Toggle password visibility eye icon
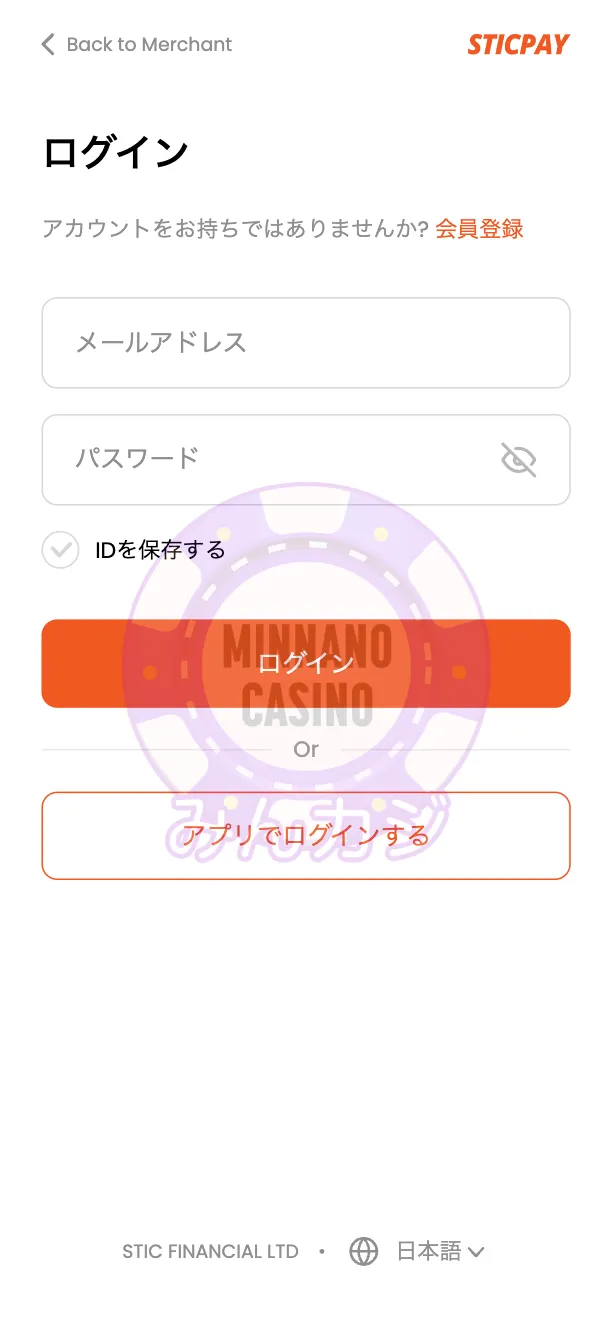Screen dimensions: 612x1332 [x=518, y=460]
